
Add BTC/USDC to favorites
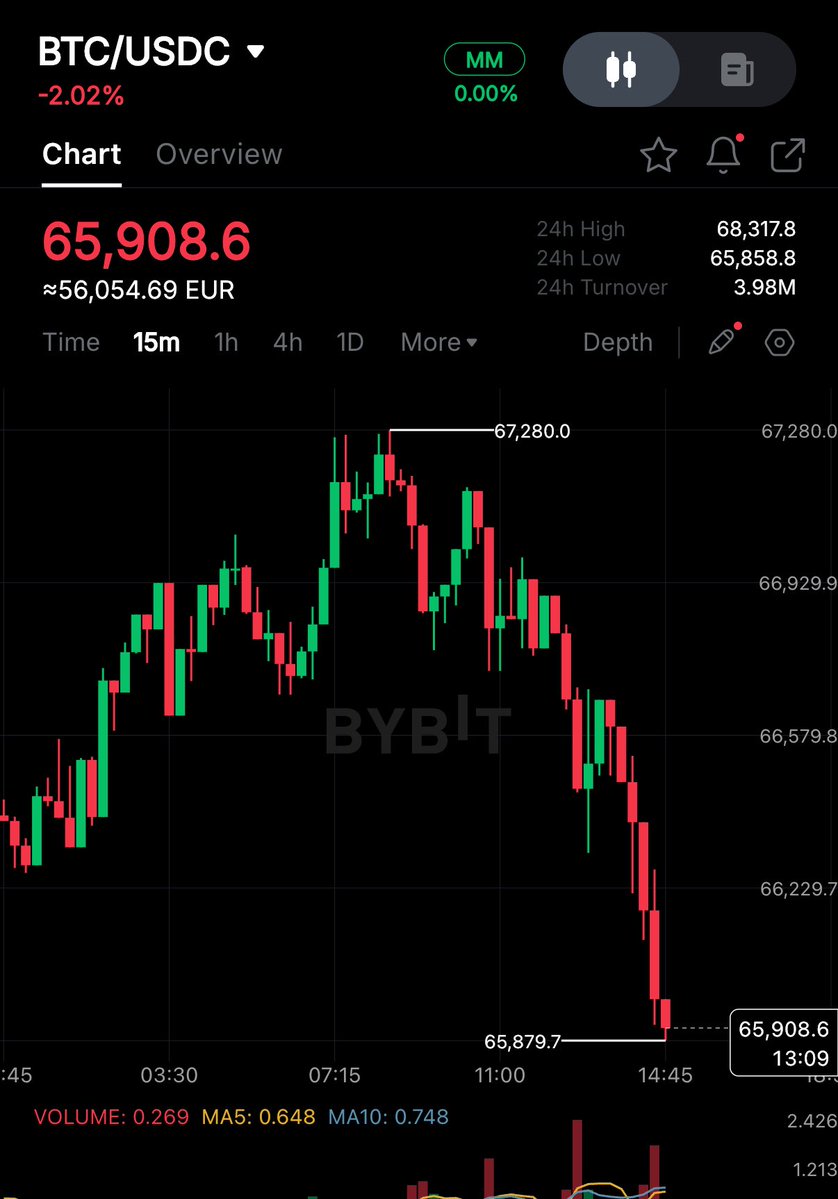pos(658,155)
